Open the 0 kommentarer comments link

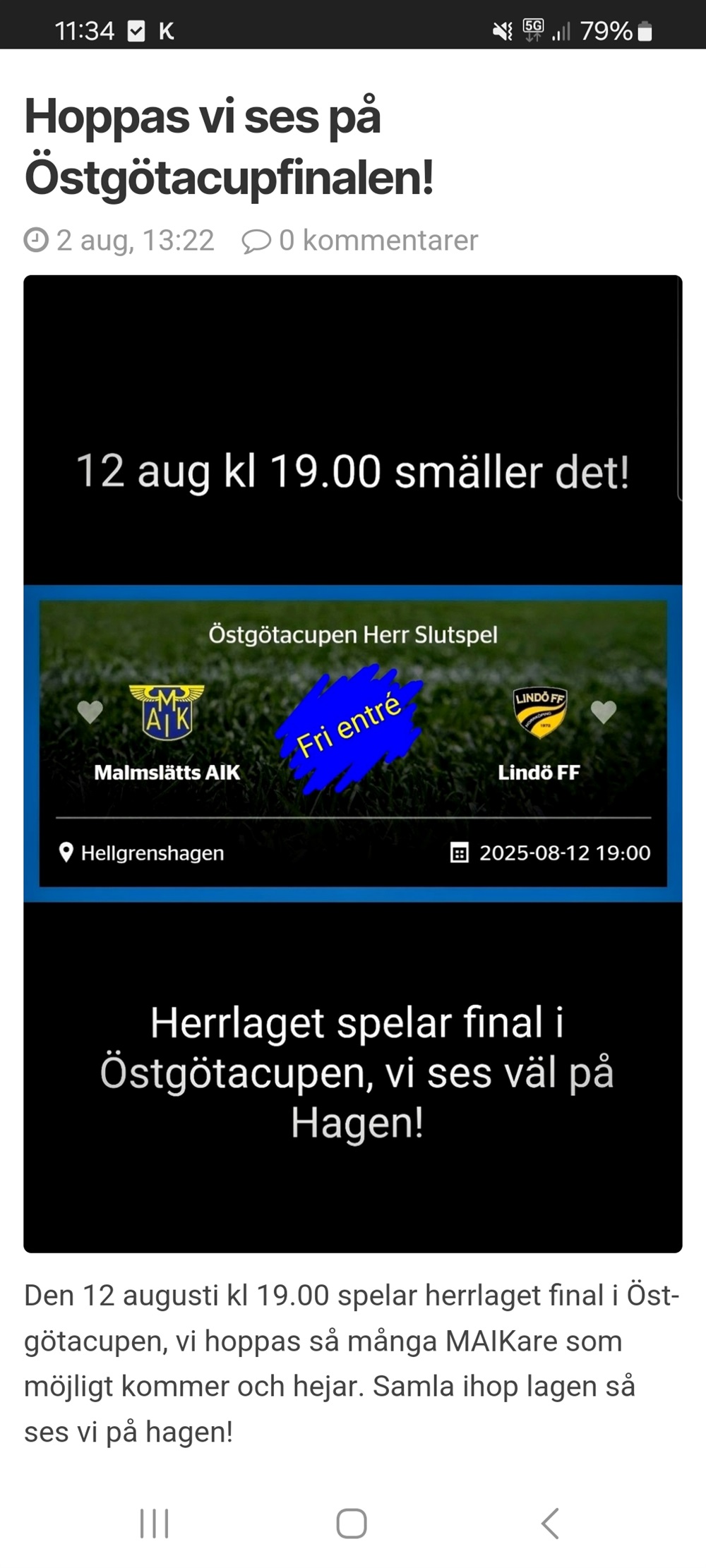click(x=360, y=241)
